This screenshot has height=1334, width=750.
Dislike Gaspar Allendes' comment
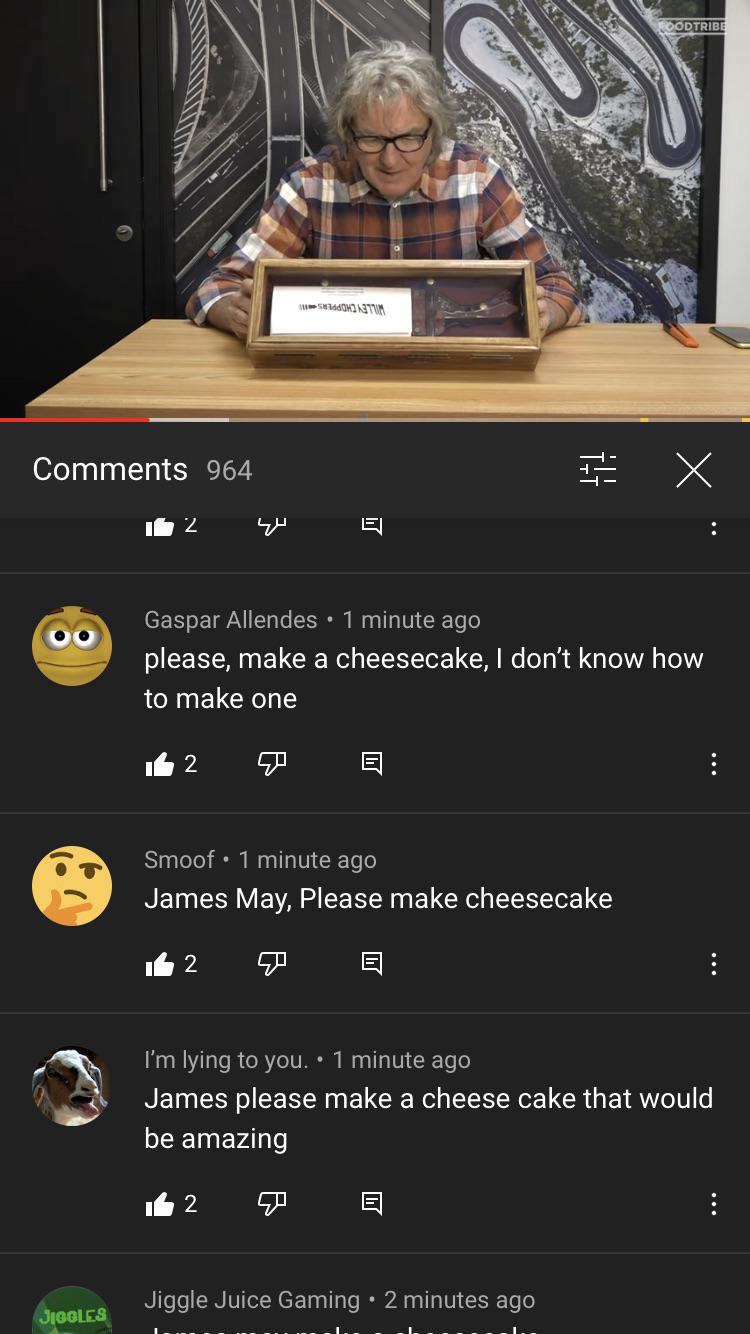[x=272, y=765]
